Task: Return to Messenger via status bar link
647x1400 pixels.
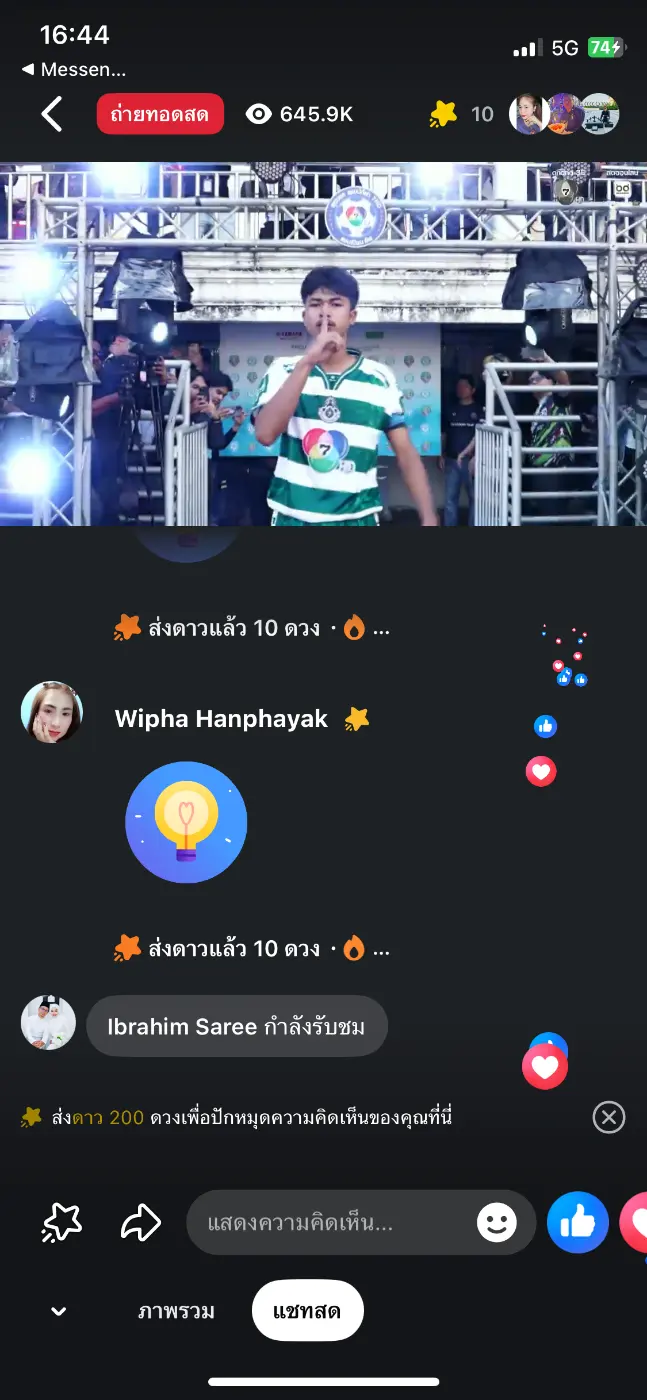Action: (x=75, y=70)
